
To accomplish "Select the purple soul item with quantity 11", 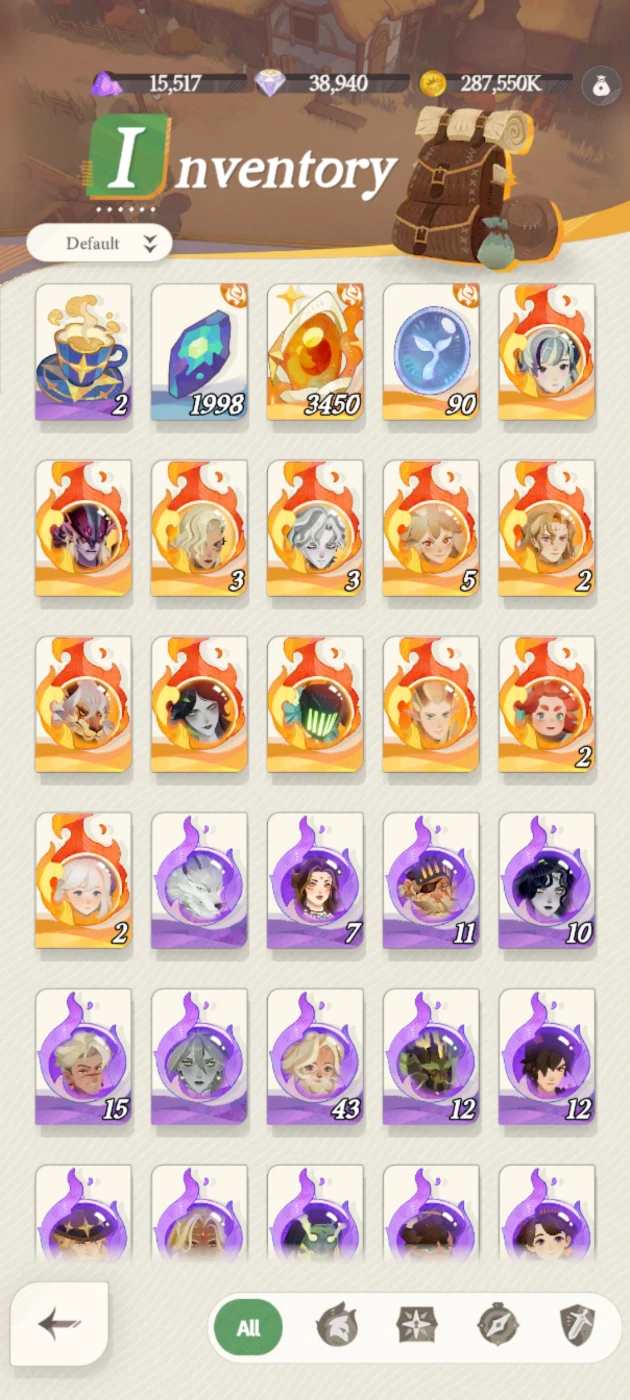I will (431, 881).
